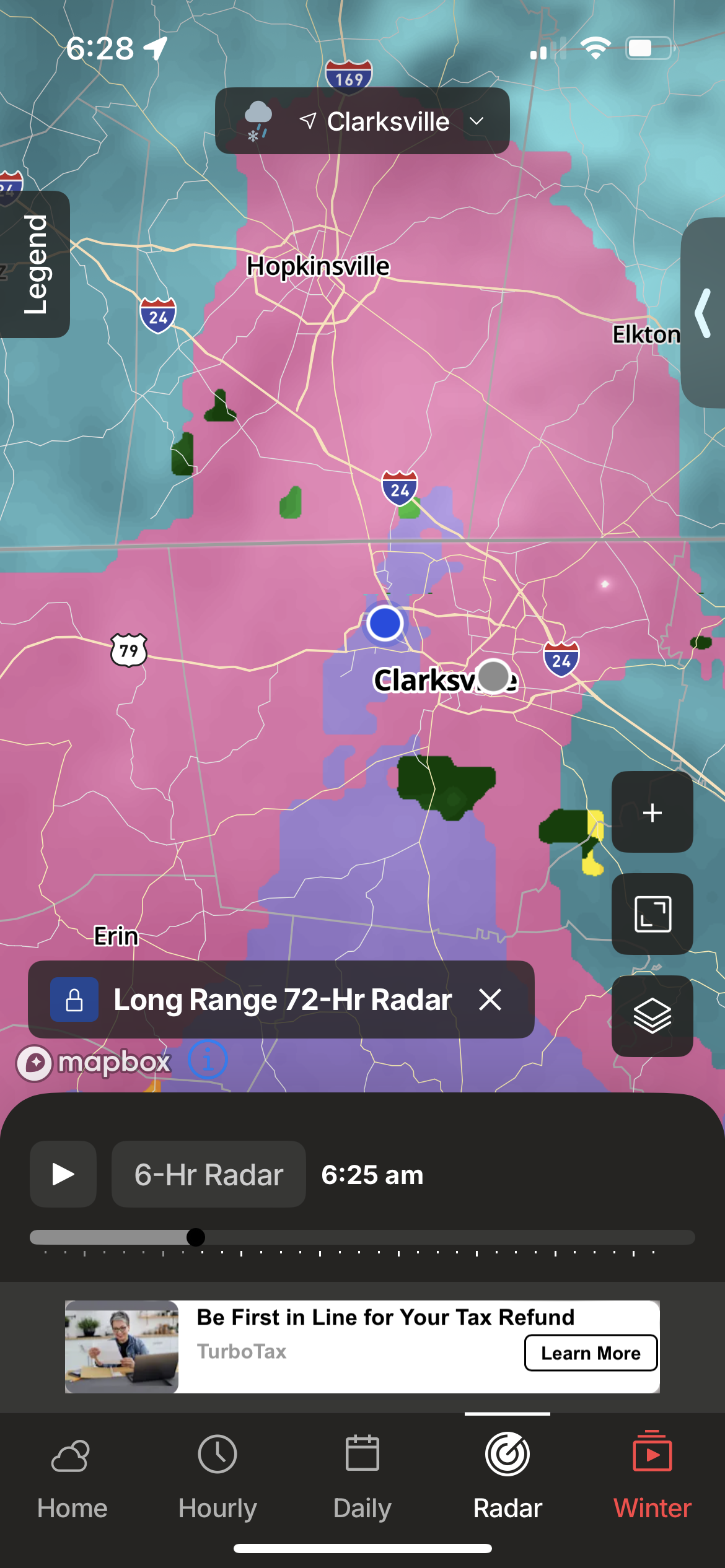Viewport: 725px width, 1568px height.
Task: Play the radar animation
Action: (x=63, y=1174)
